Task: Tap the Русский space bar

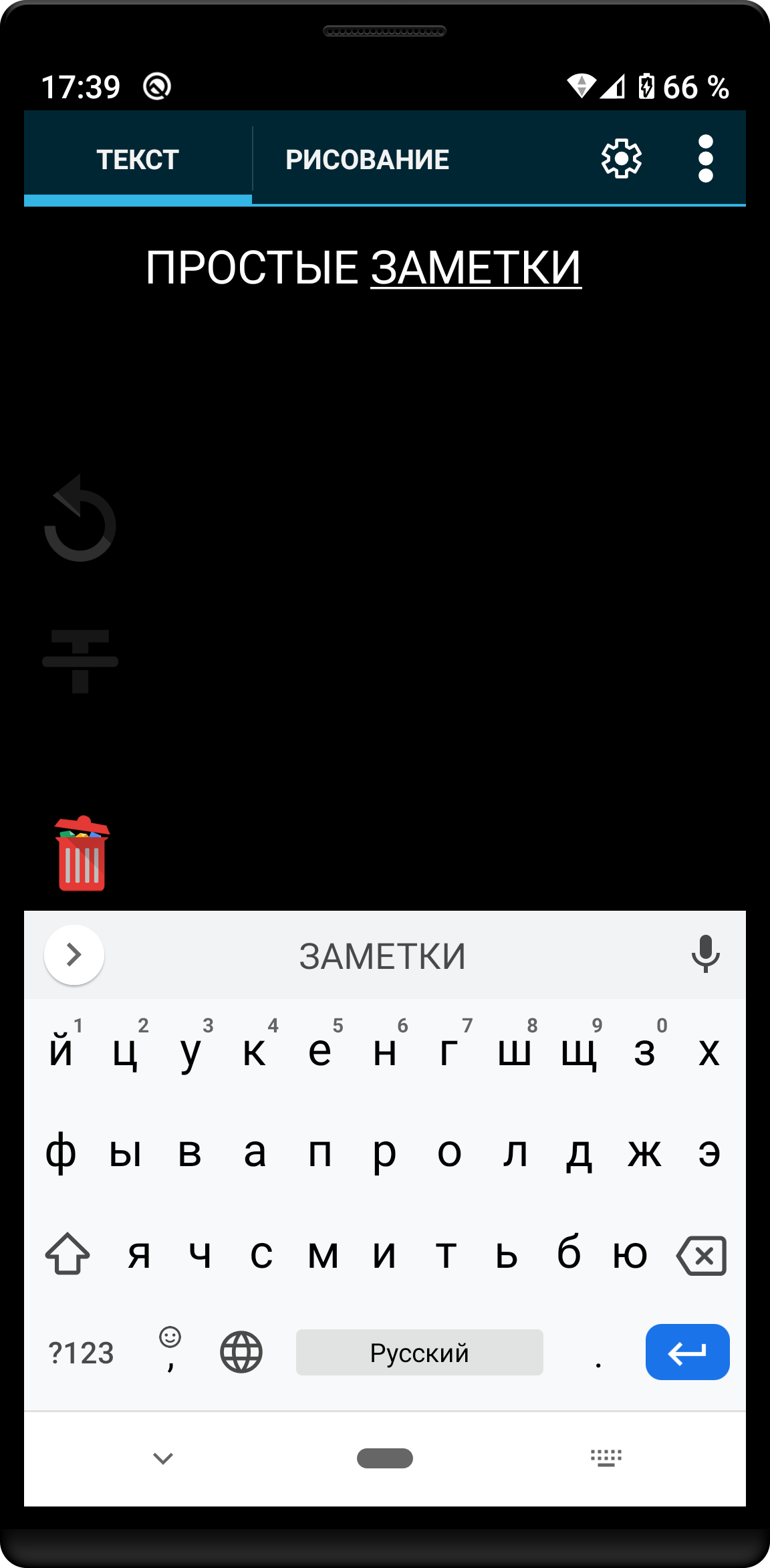Action: 419,1353
